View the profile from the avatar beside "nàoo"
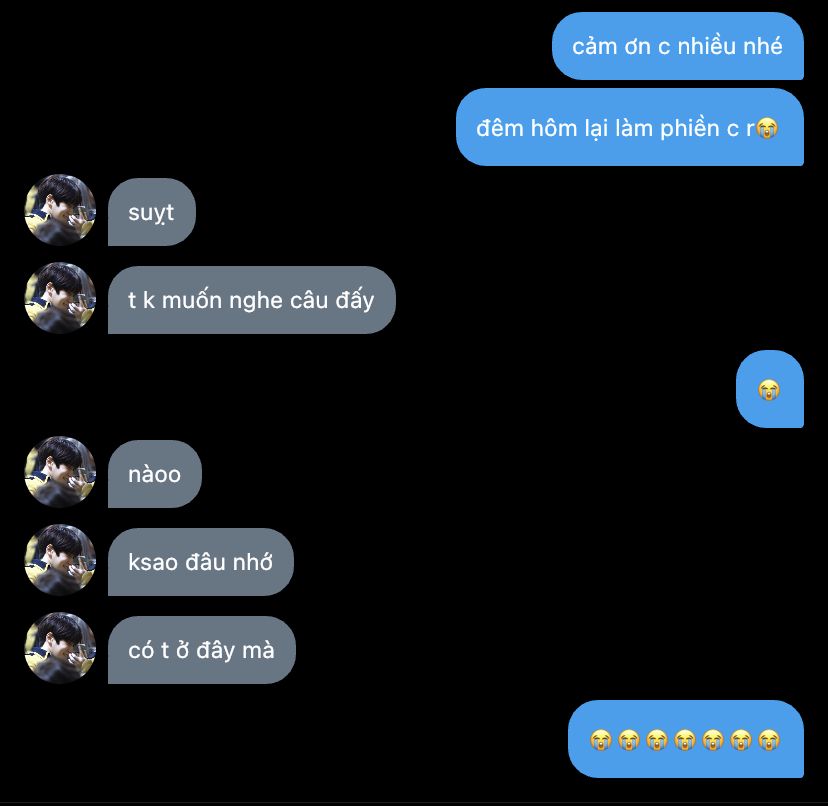 pos(60,473)
